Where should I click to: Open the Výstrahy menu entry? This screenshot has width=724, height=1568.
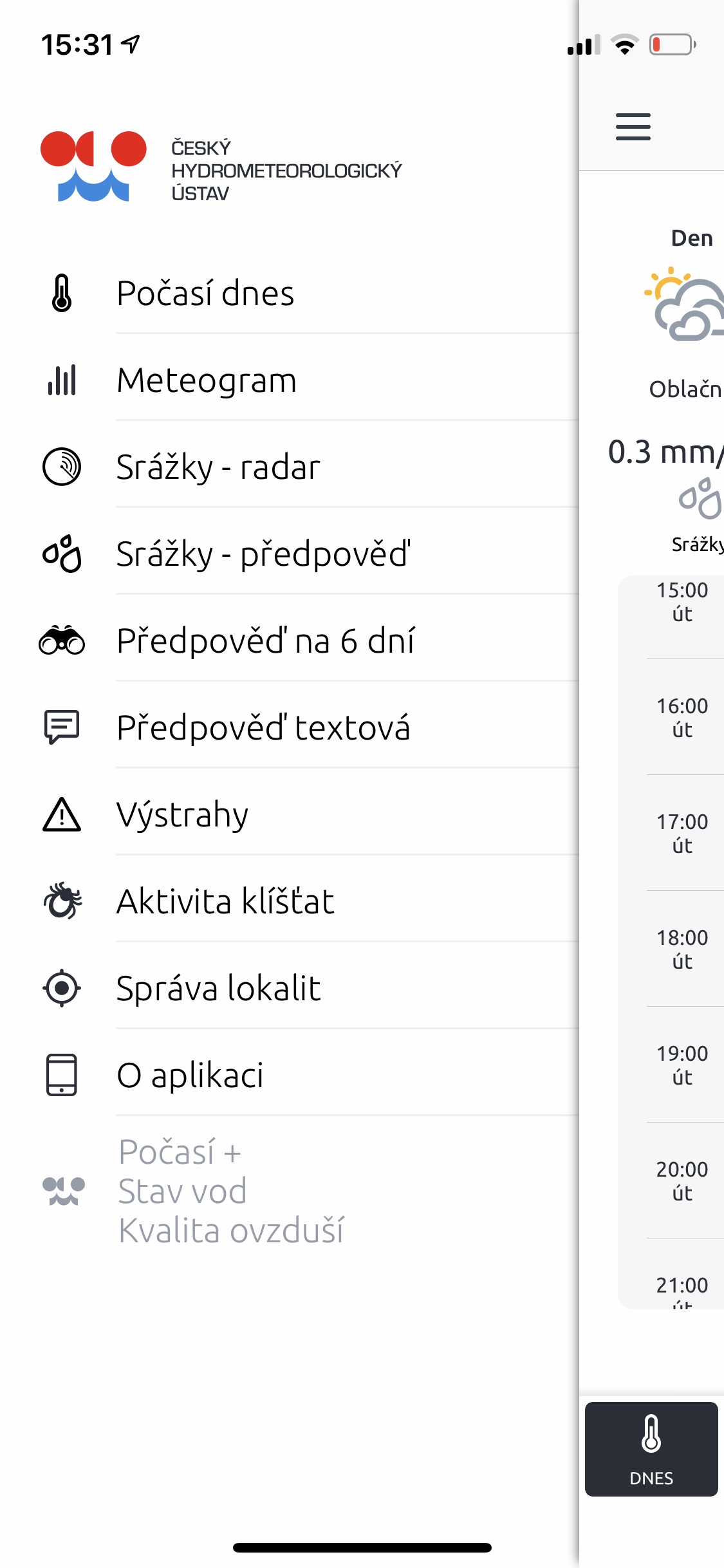coord(182,815)
